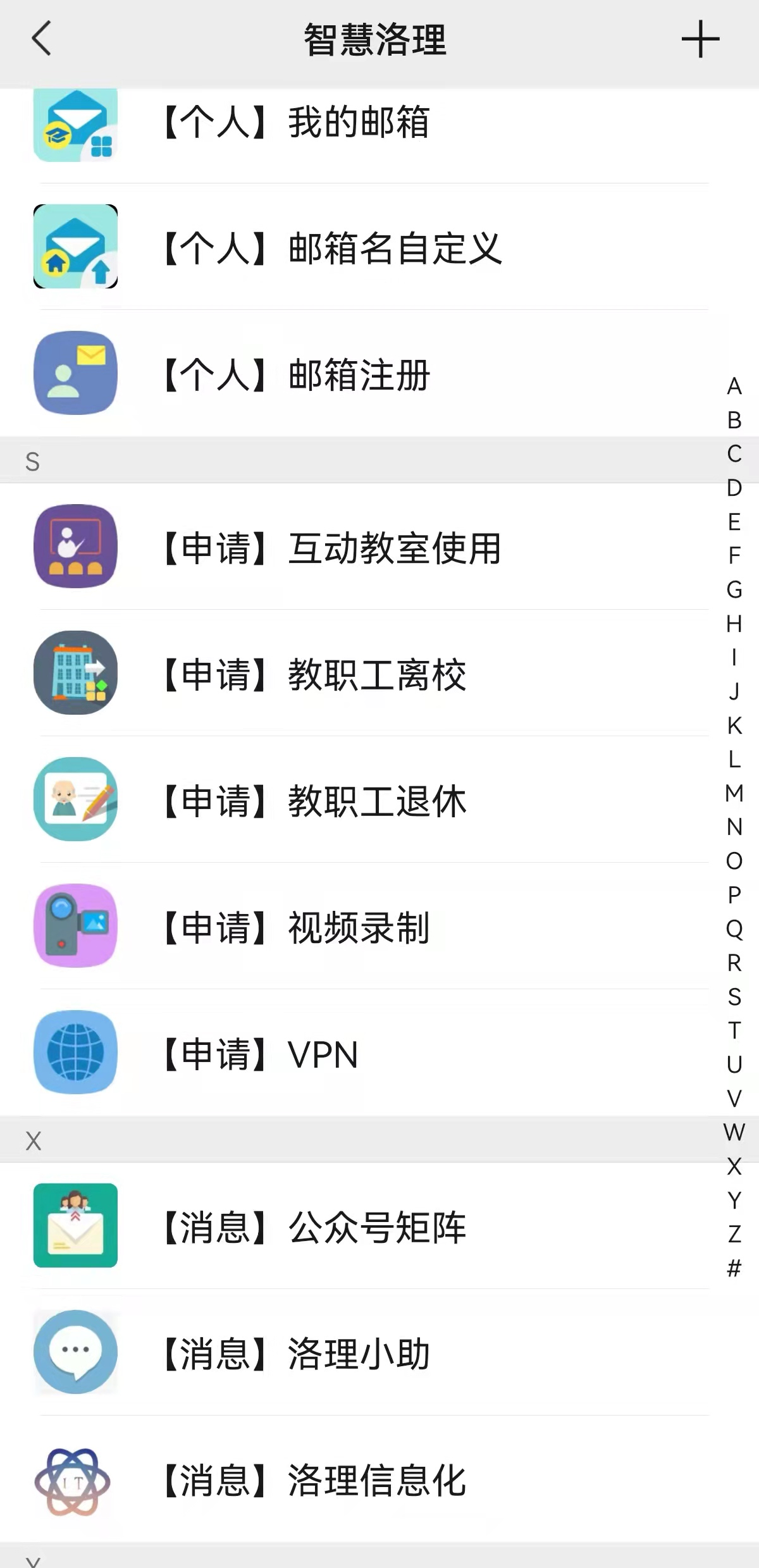Go back using the top-left arrow
This screenshot has width=759, height=1568.
(42, 39)
